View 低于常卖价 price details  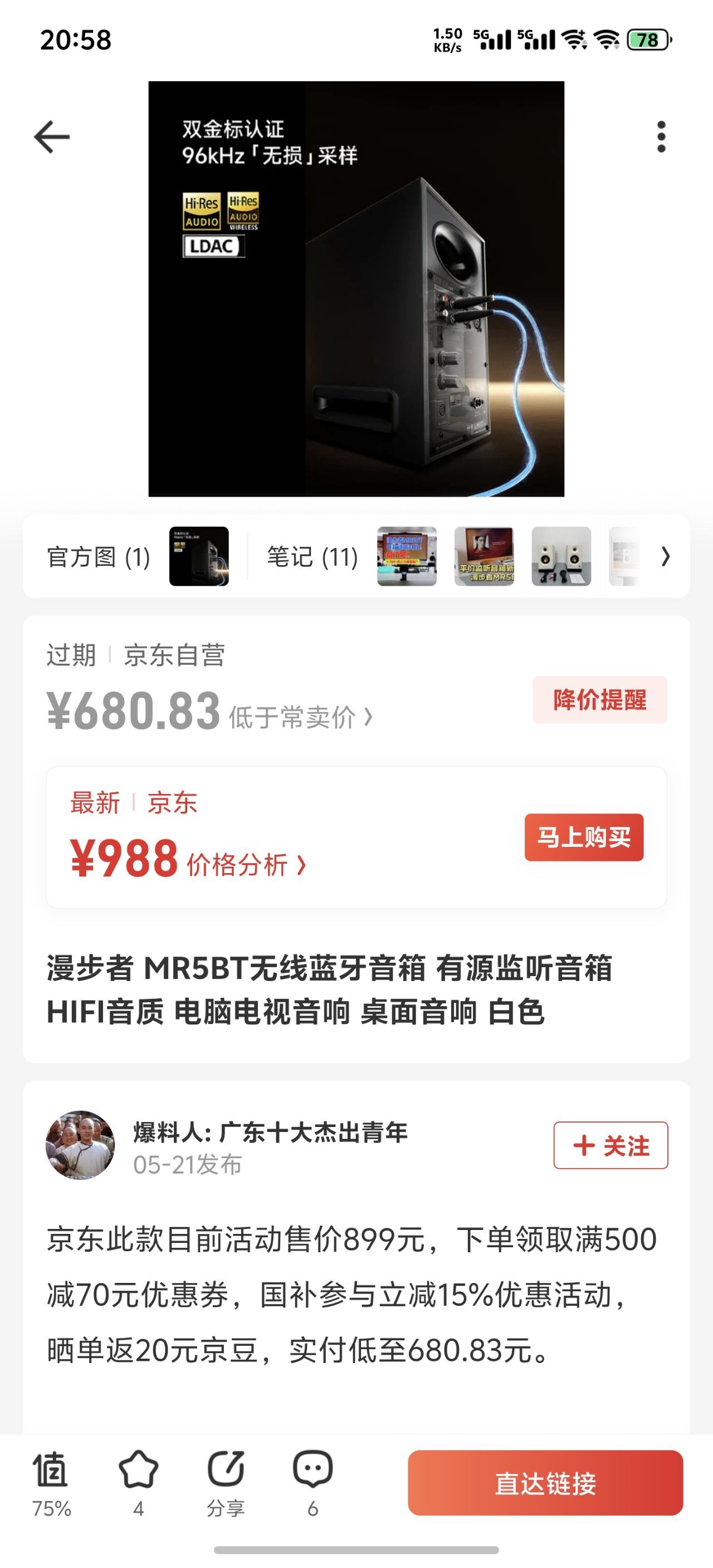[x=300, y=717]
